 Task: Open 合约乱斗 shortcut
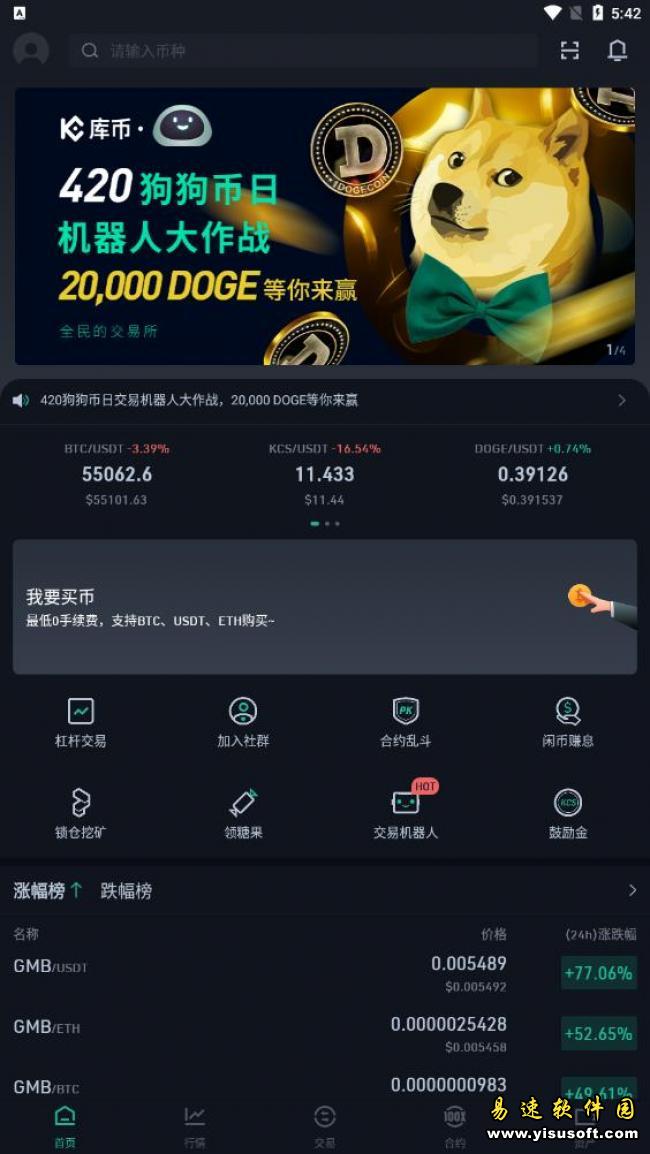pyautogui.click(x=405, y=722)
